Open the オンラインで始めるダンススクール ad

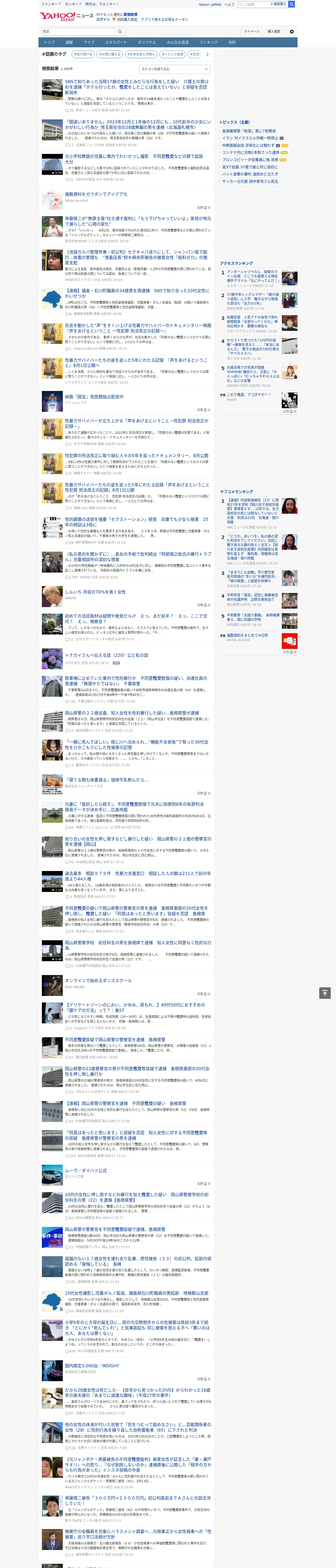click(x=98, y=981)
